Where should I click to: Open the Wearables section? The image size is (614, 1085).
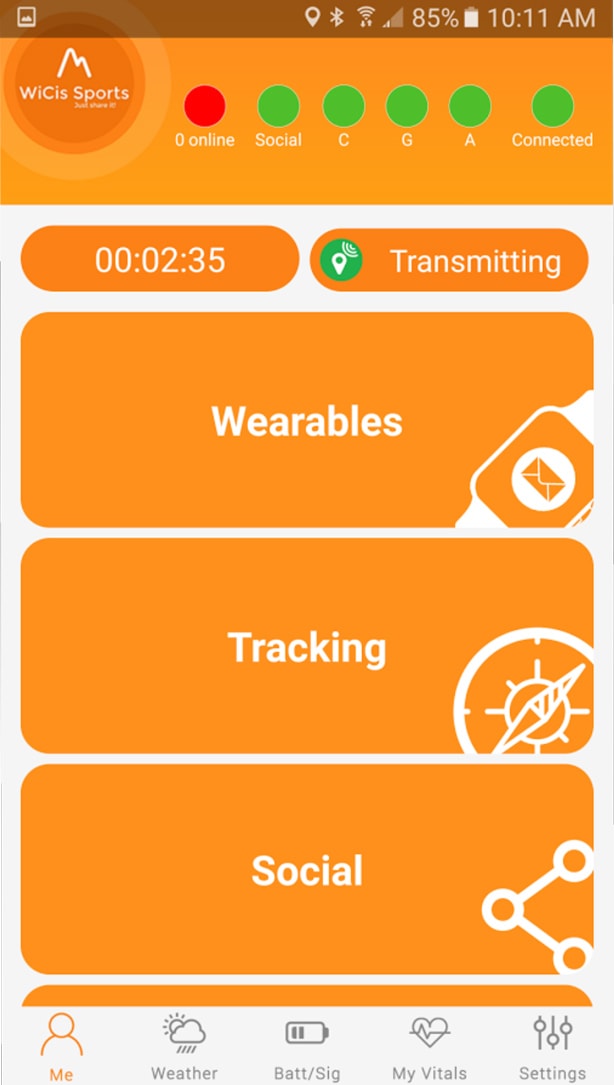(x=306, y=420)
